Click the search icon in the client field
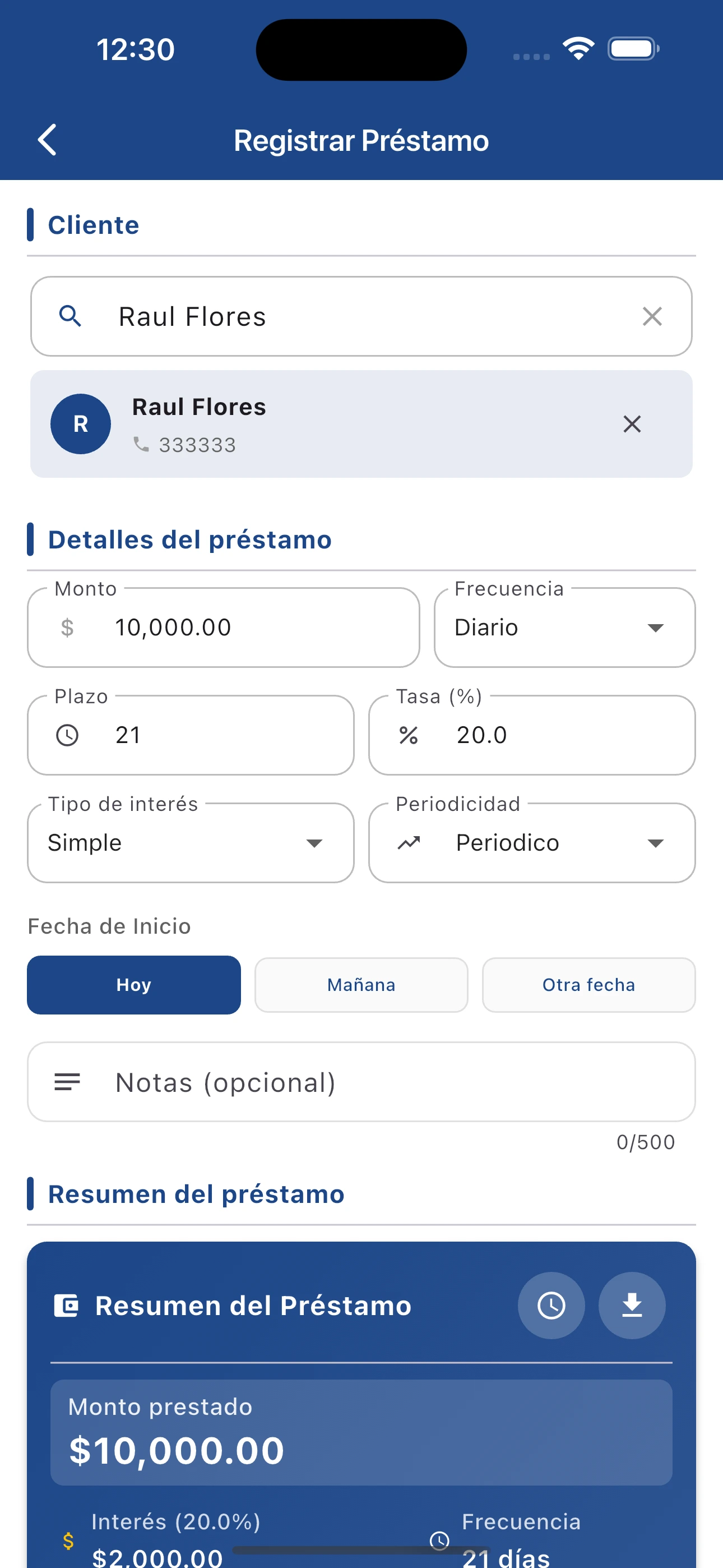 point(70,316)
